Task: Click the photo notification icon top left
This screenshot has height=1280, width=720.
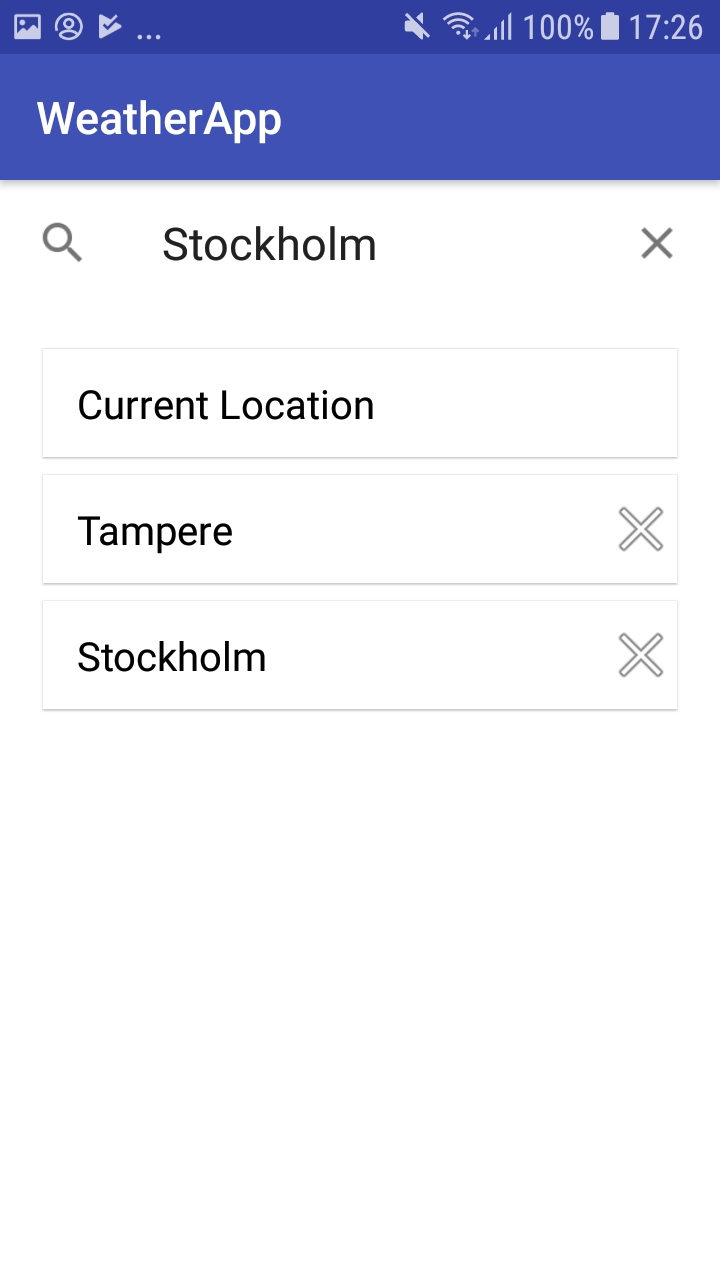Action: [x=25, y=27]
